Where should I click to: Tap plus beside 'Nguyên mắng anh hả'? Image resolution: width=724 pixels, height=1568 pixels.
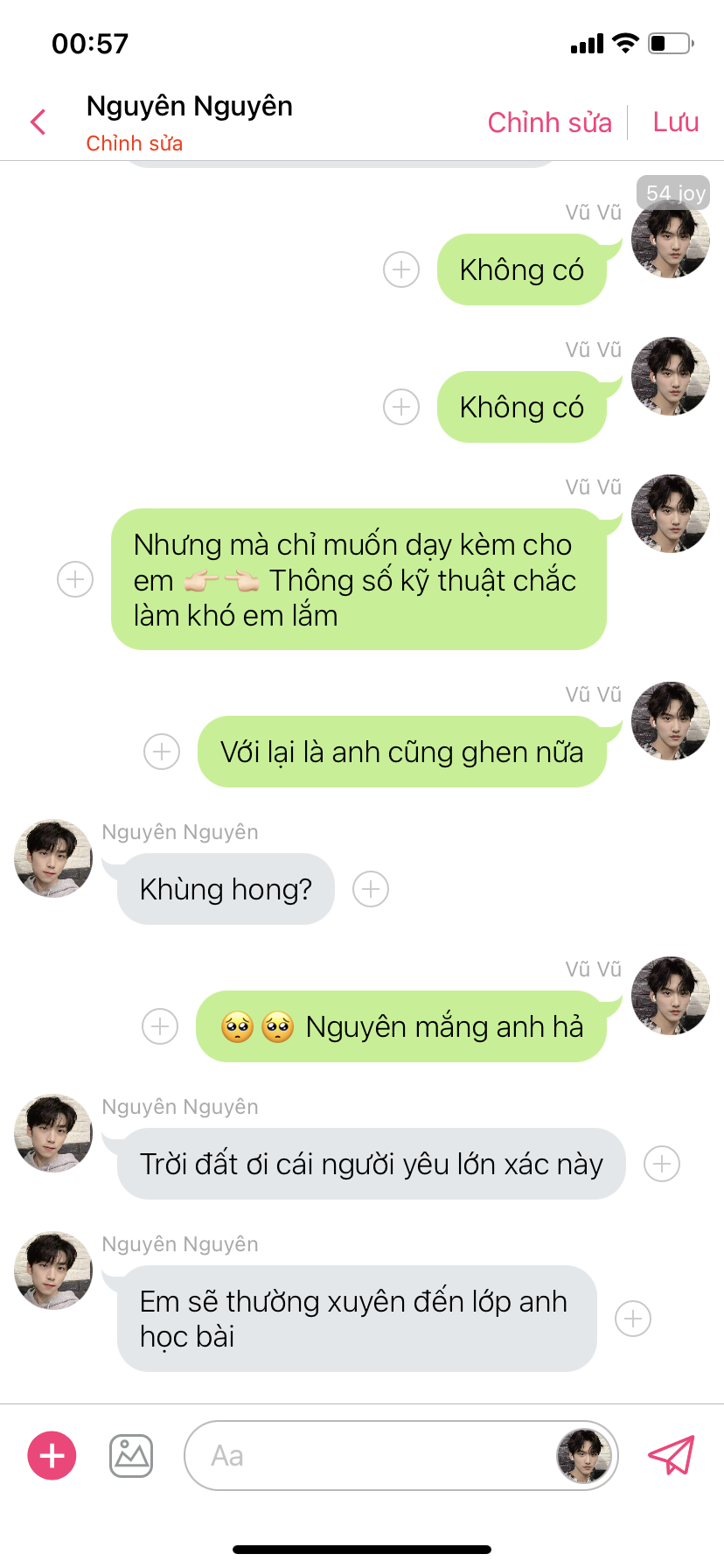coord(160,1026)
